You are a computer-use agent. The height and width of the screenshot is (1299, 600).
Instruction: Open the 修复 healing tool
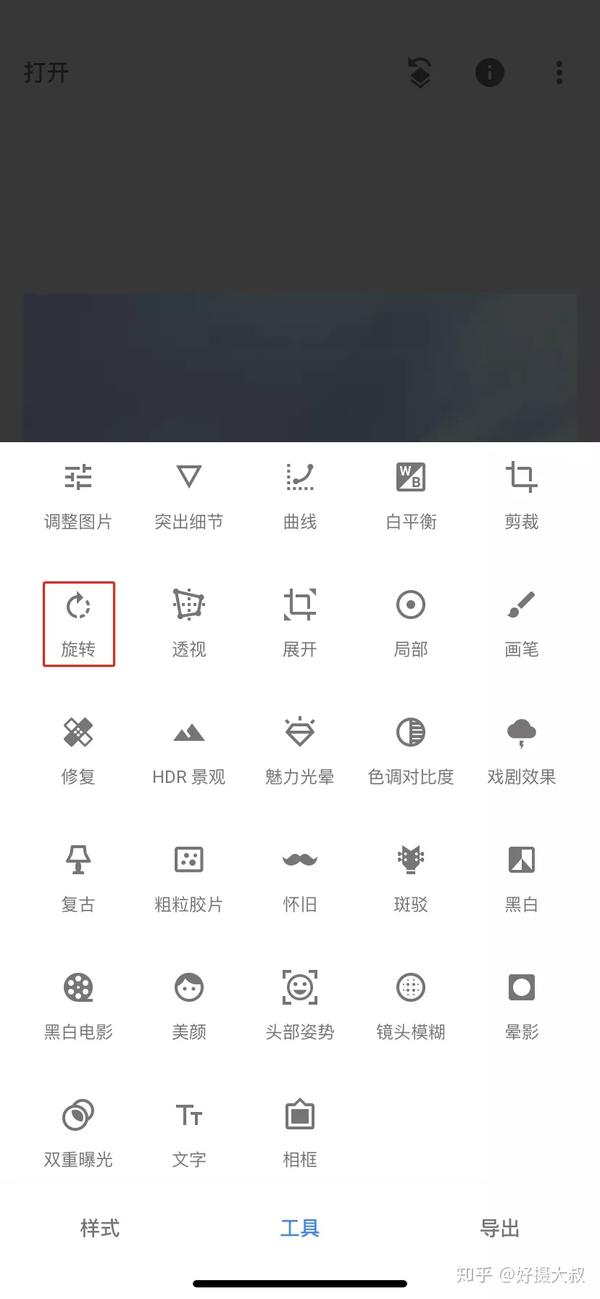(78, 750)
